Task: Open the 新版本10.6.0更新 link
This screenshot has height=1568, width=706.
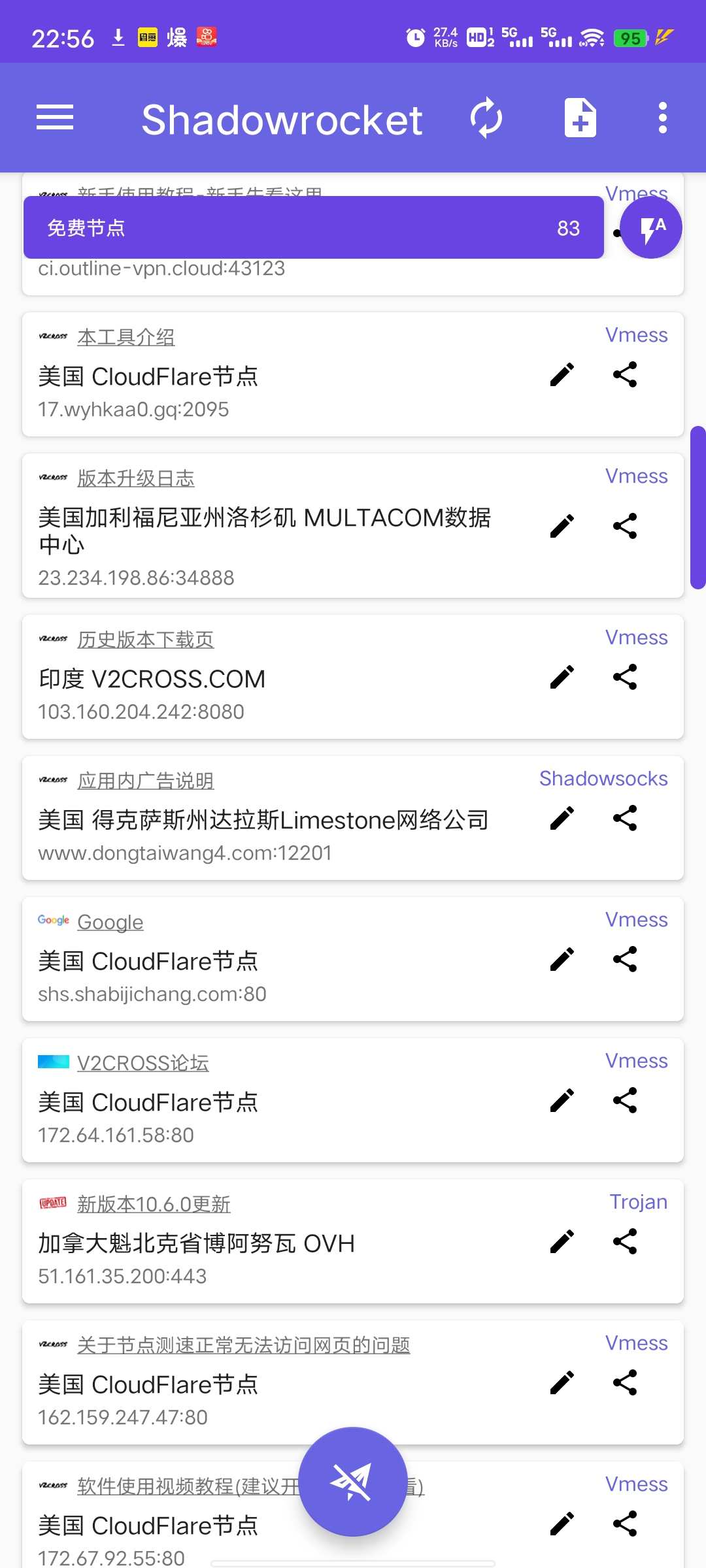Action: (x=154, y=1204)
